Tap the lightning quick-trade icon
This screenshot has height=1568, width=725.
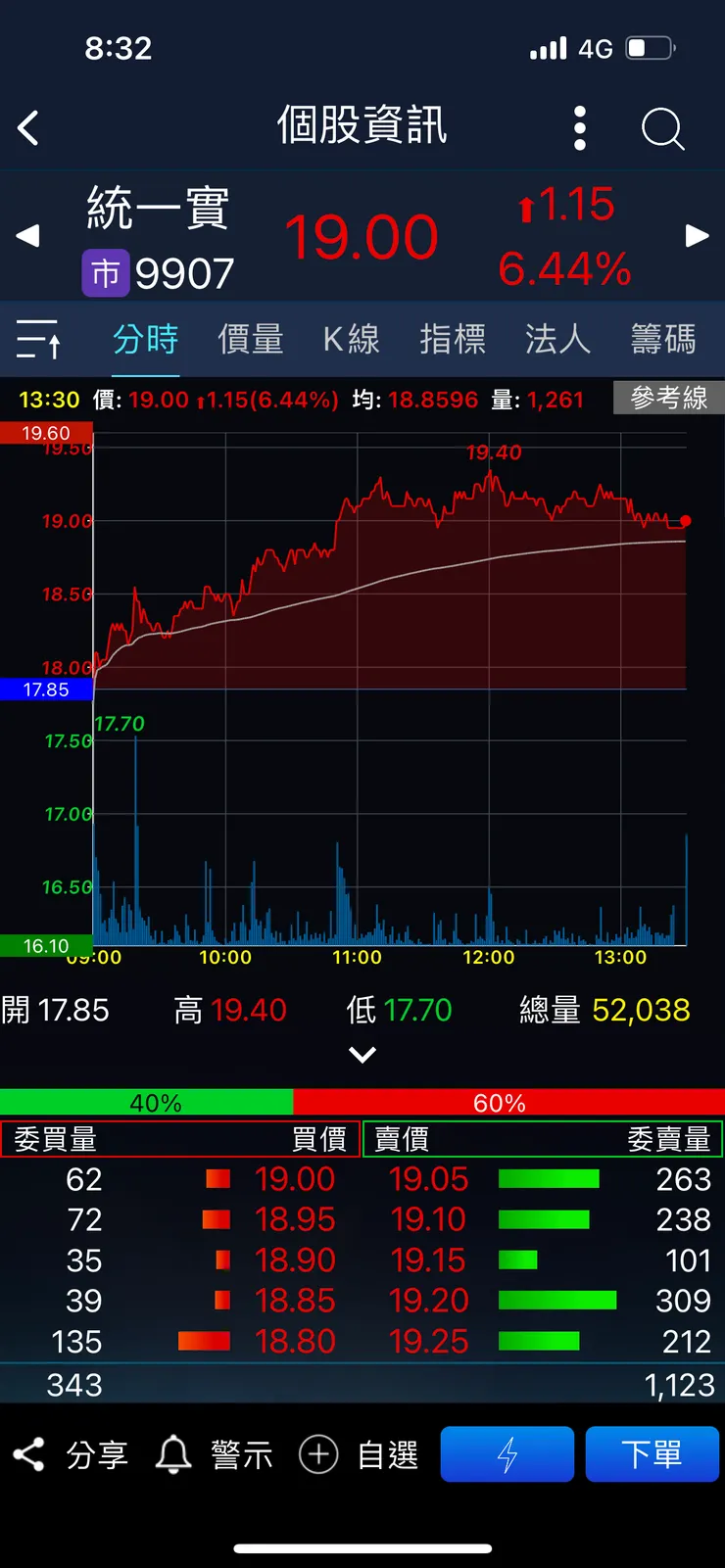click(507, 1453)
